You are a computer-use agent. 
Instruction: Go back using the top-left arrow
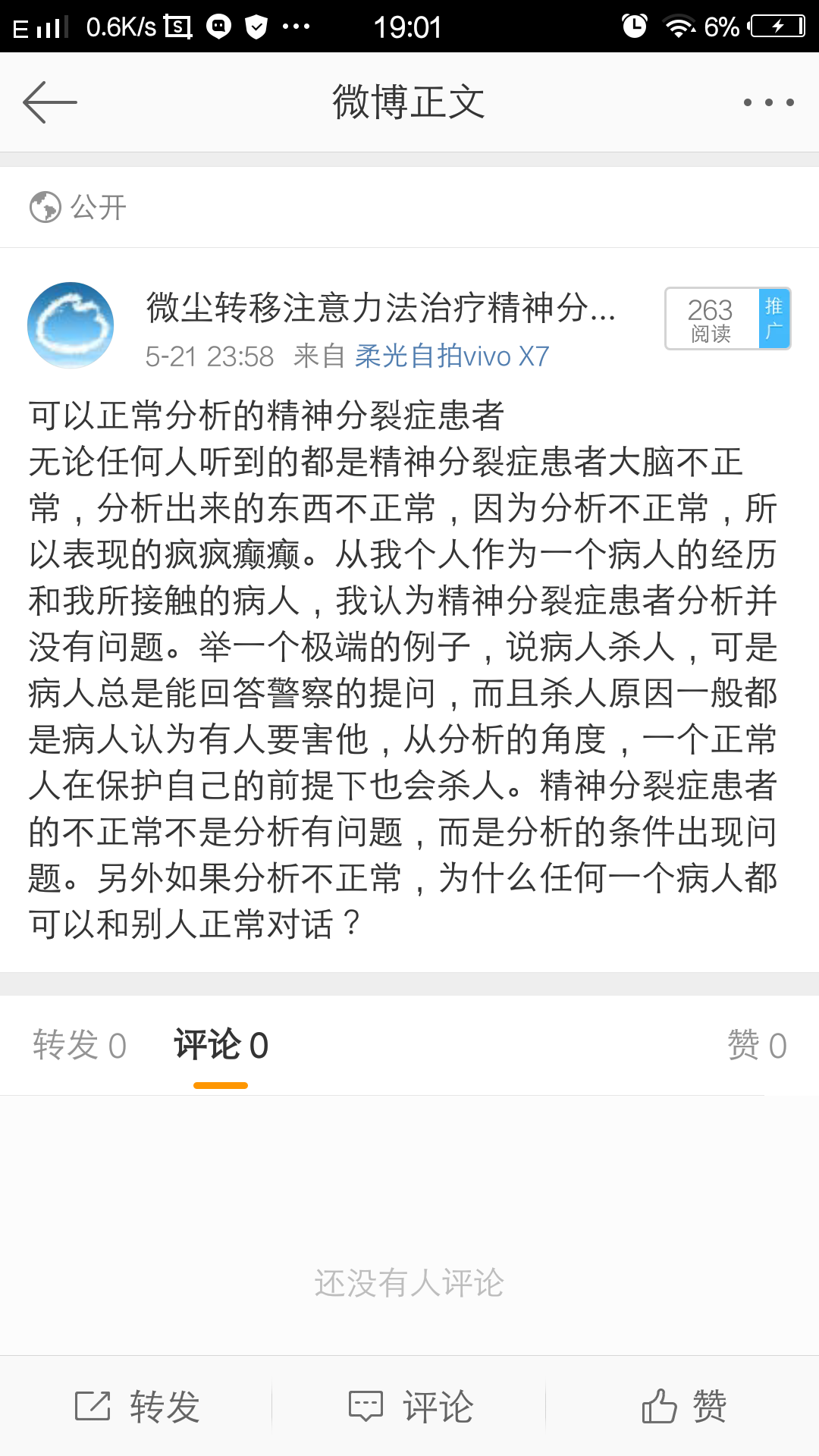(x=50, y=102)
